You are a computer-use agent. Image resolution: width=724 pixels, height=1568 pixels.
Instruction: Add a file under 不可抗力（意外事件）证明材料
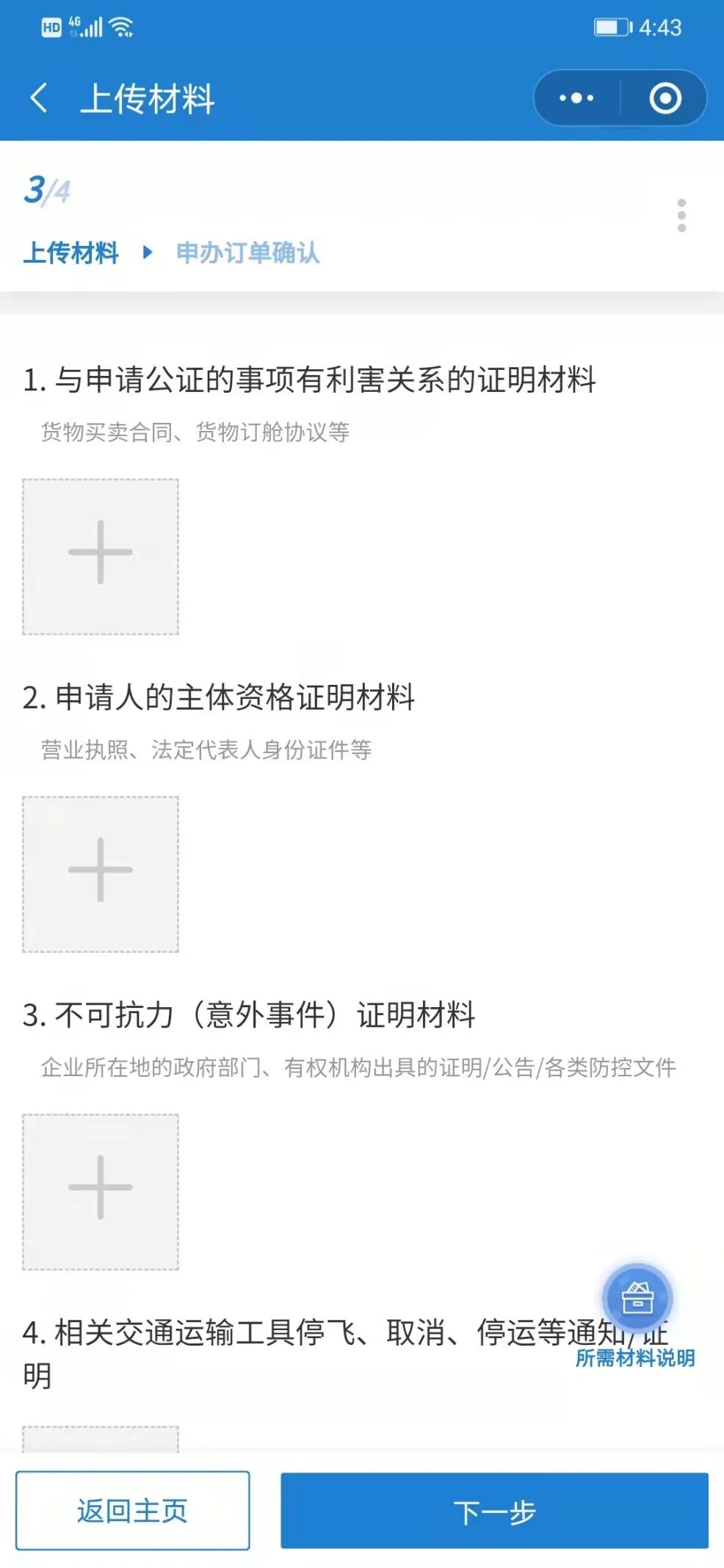[101, 1192]
